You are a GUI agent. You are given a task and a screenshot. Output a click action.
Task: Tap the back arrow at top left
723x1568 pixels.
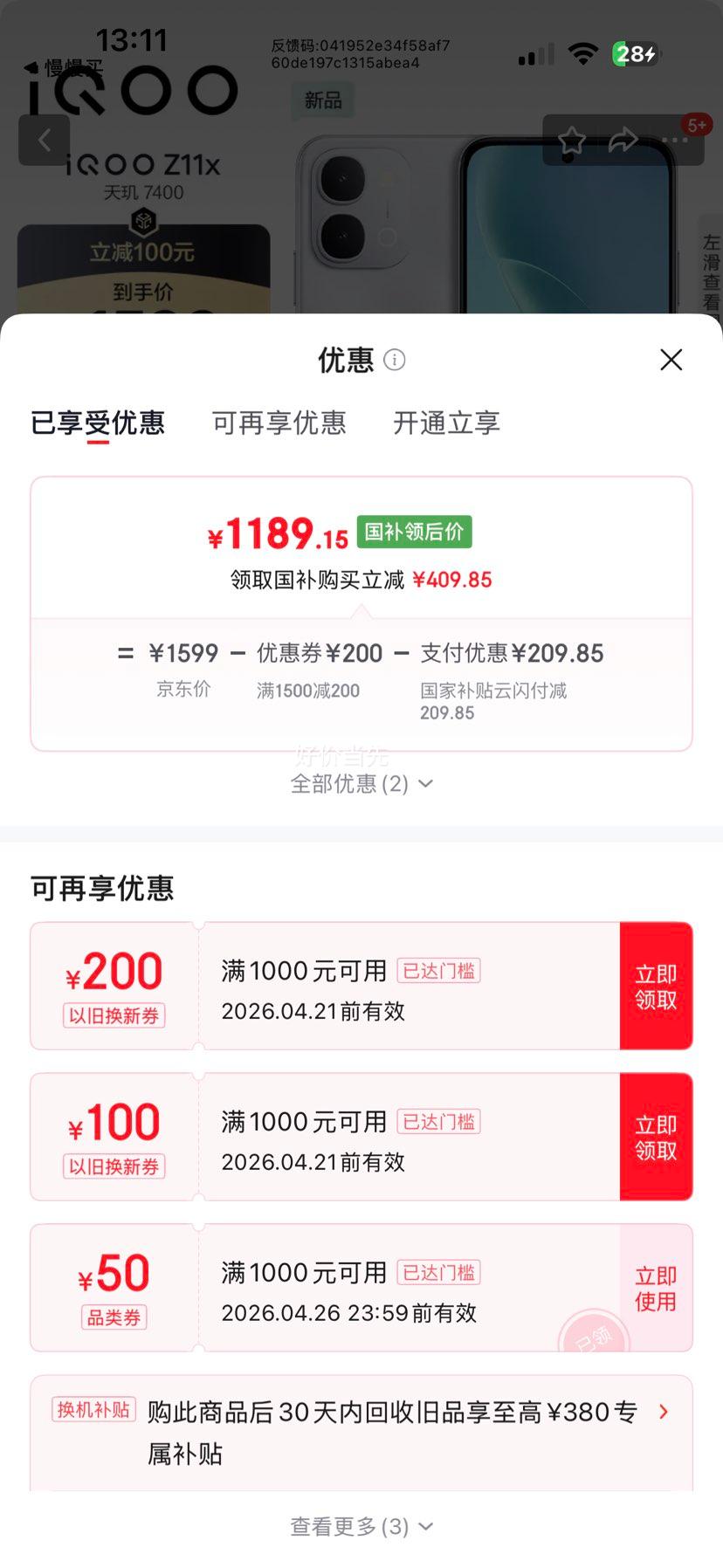45,140
